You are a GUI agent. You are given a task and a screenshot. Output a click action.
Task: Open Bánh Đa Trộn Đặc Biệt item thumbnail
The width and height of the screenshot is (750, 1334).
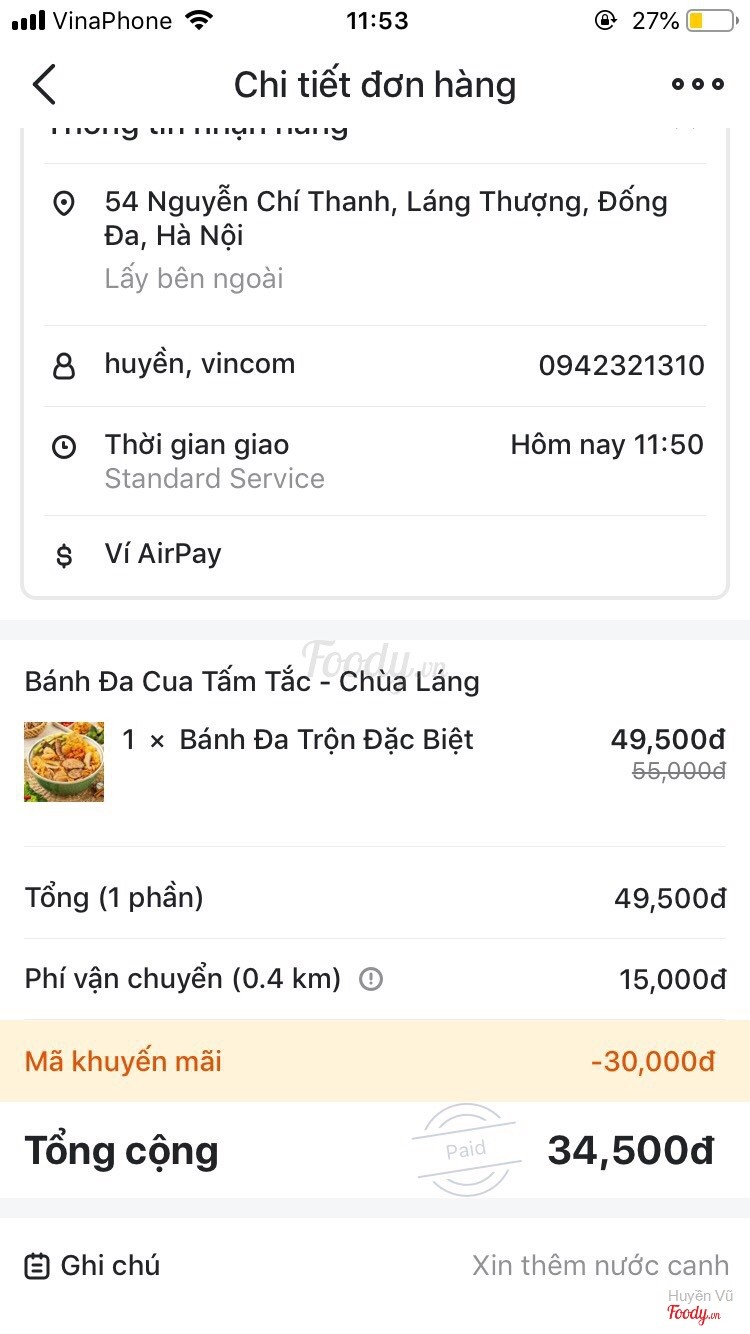(x=64, y=761)
